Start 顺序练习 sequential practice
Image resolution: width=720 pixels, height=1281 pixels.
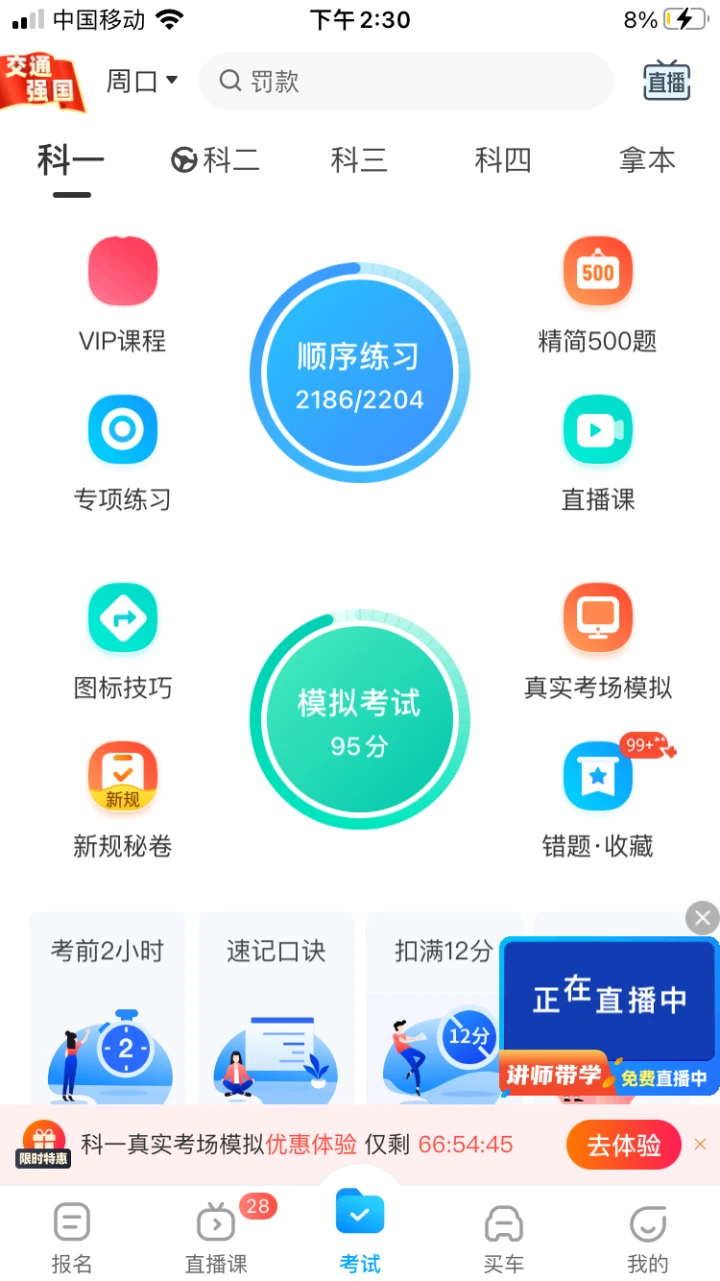[359, 374]
